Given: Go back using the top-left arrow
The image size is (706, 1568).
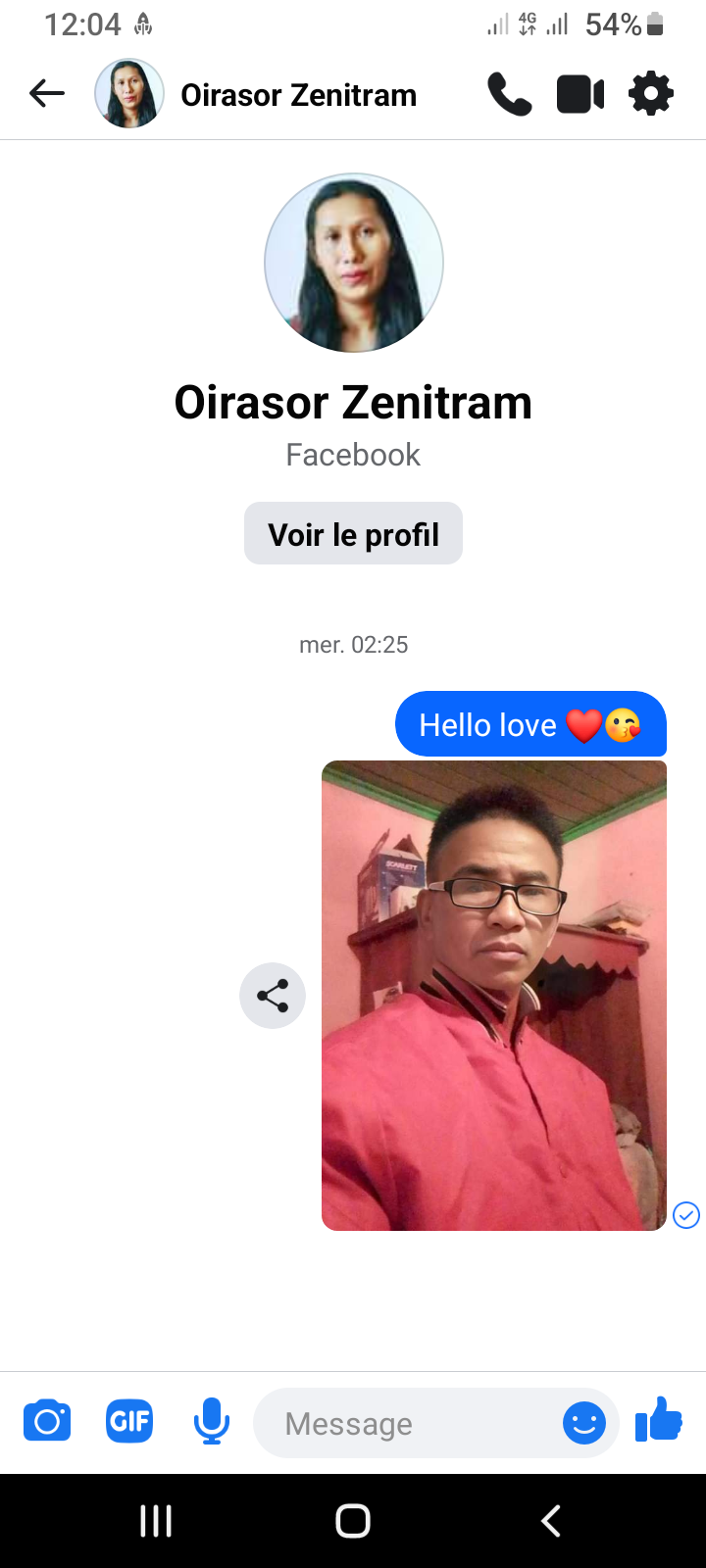Looking at the screenshot, I should [x=46, y=94].
